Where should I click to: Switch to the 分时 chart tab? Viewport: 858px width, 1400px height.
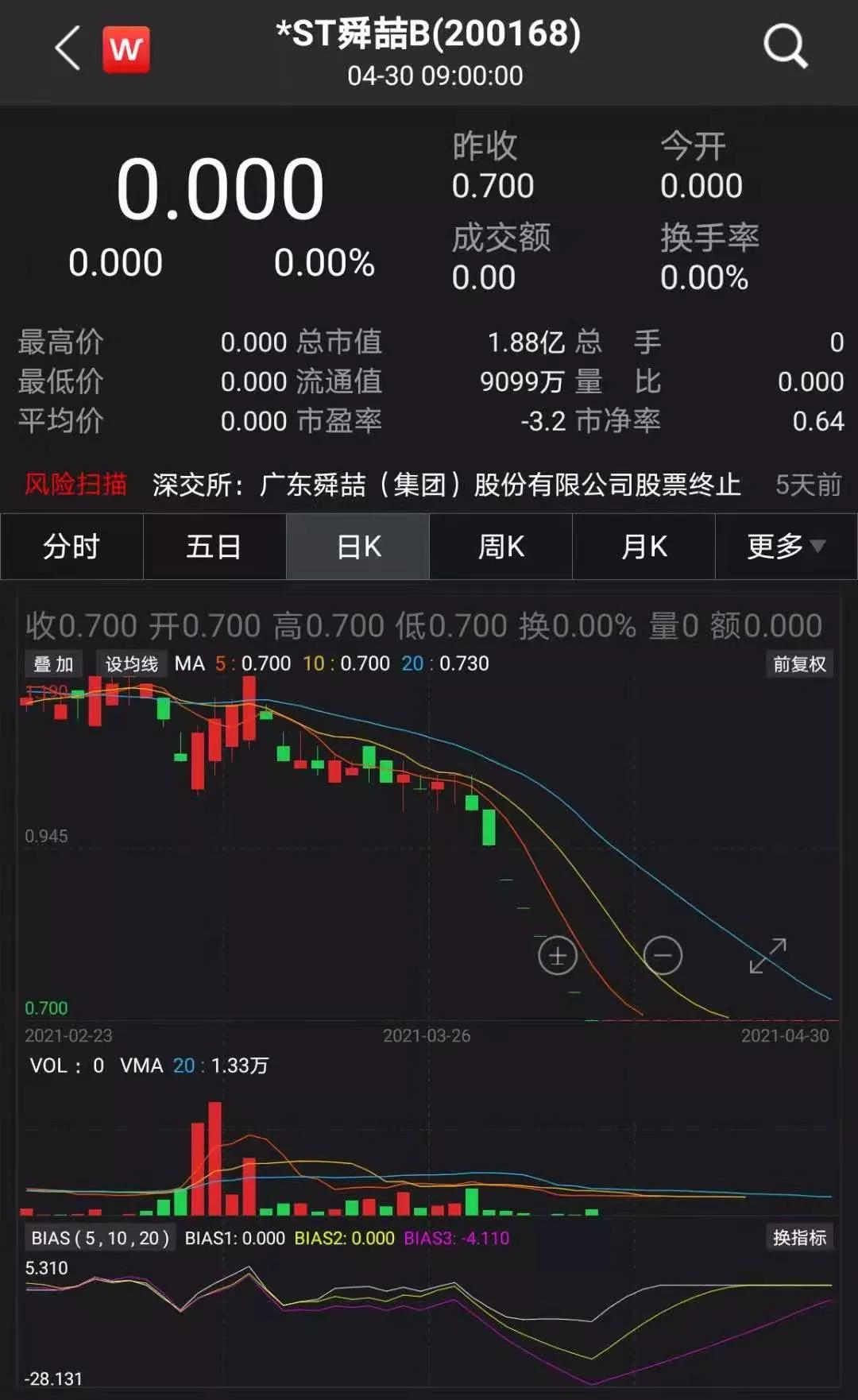(71, 547)
